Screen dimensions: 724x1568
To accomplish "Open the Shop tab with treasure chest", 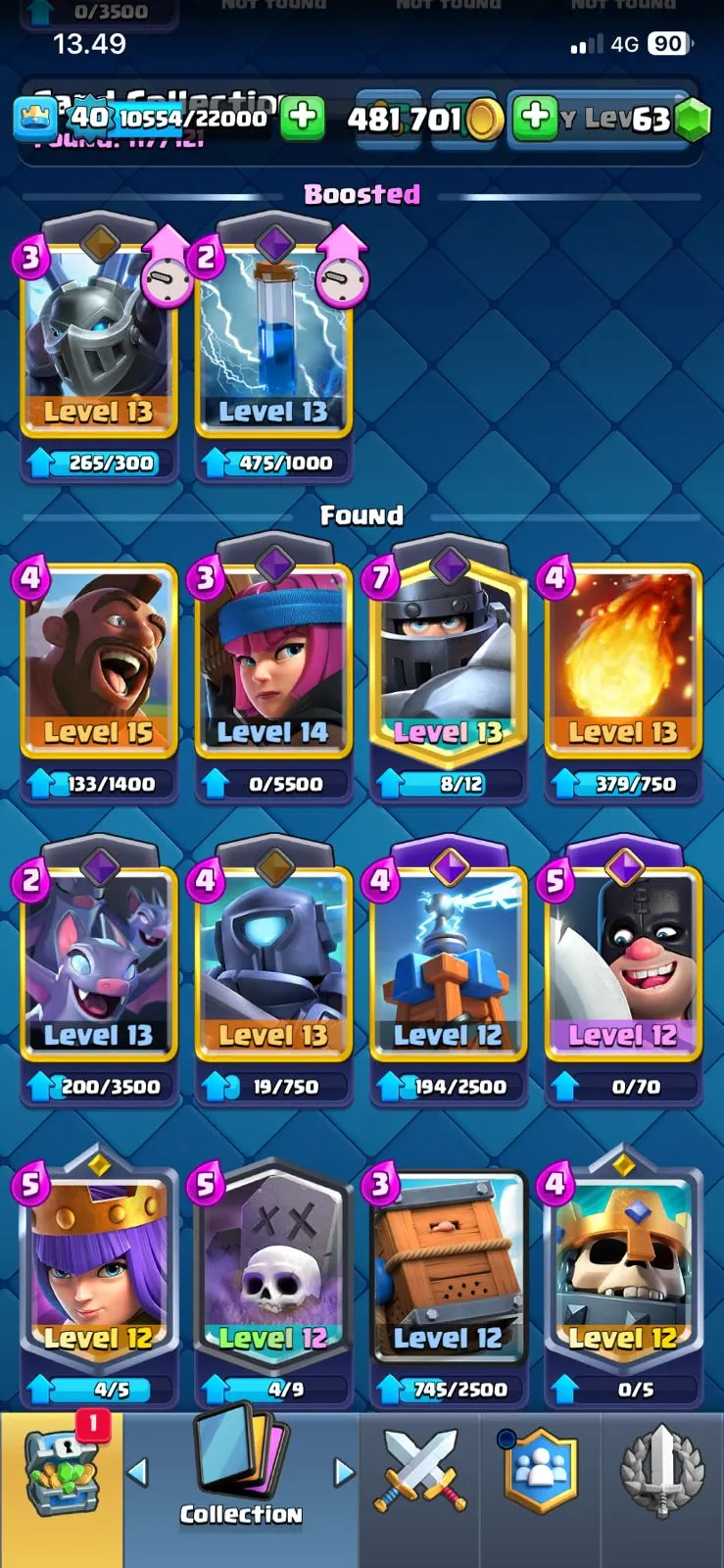I will click(x=62, y=1475).
